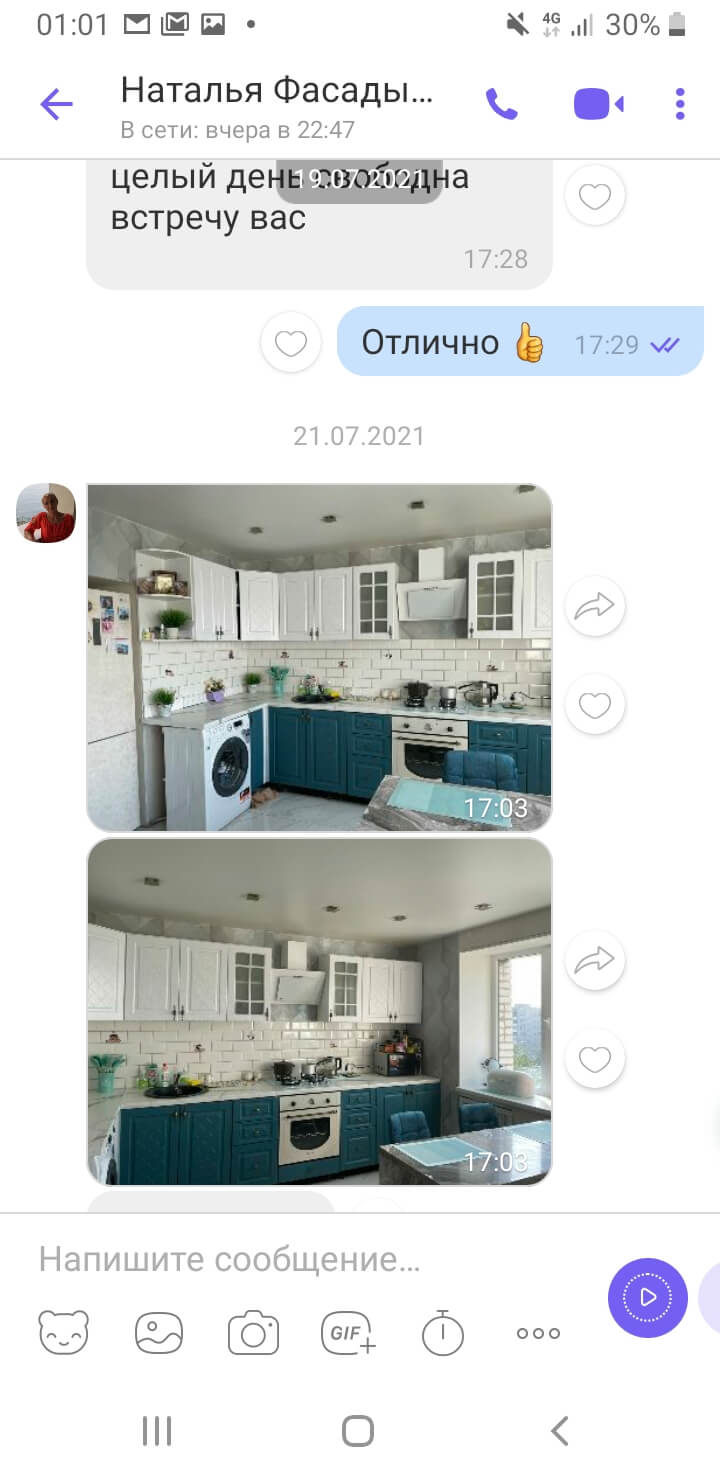This screenshot has height=1480, width=720.
Task: Open the camera to take a photo
Action: (x=253, y=1332)
